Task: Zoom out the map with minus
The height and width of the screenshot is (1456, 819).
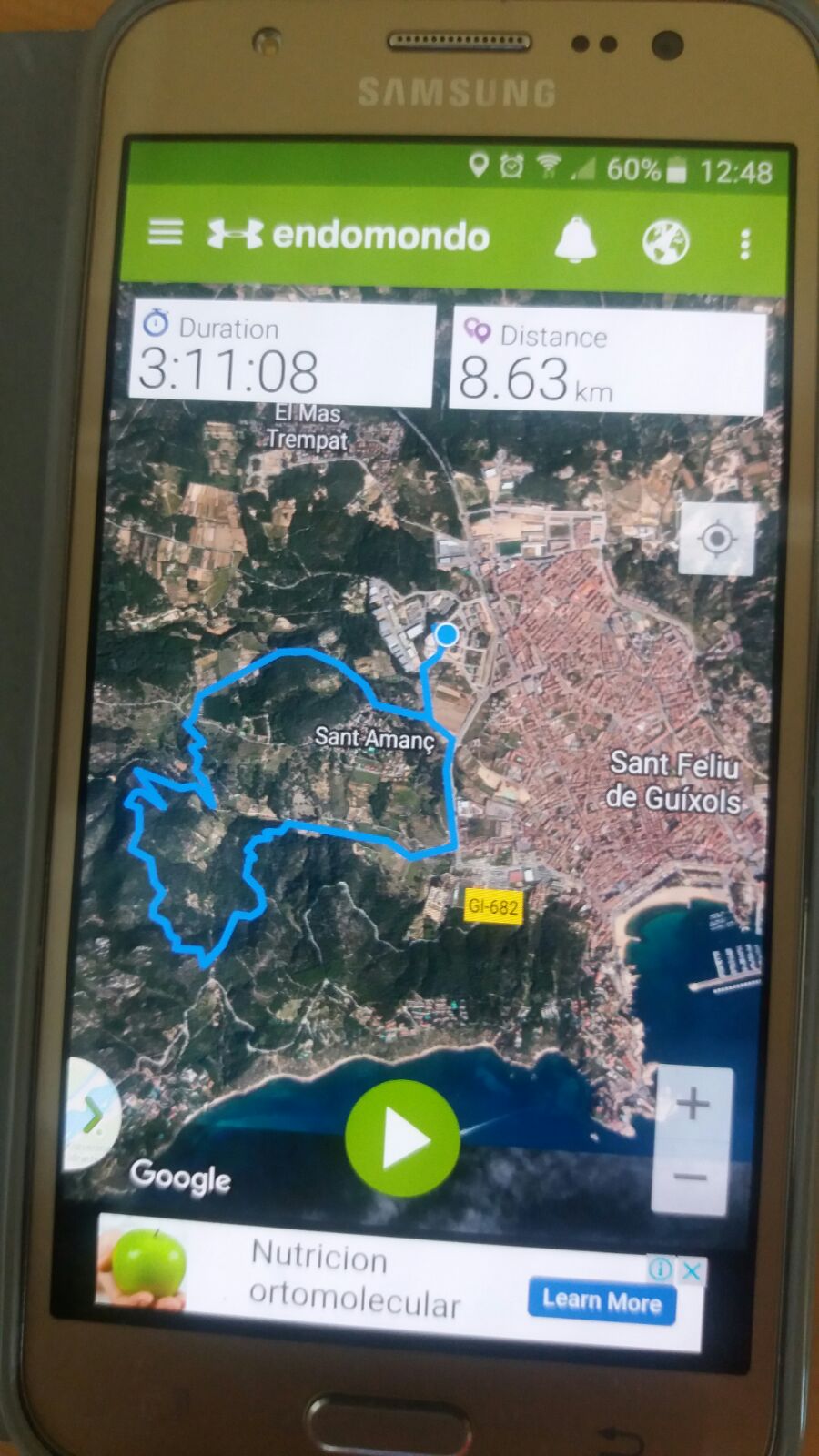Action: coord(691,1178)
